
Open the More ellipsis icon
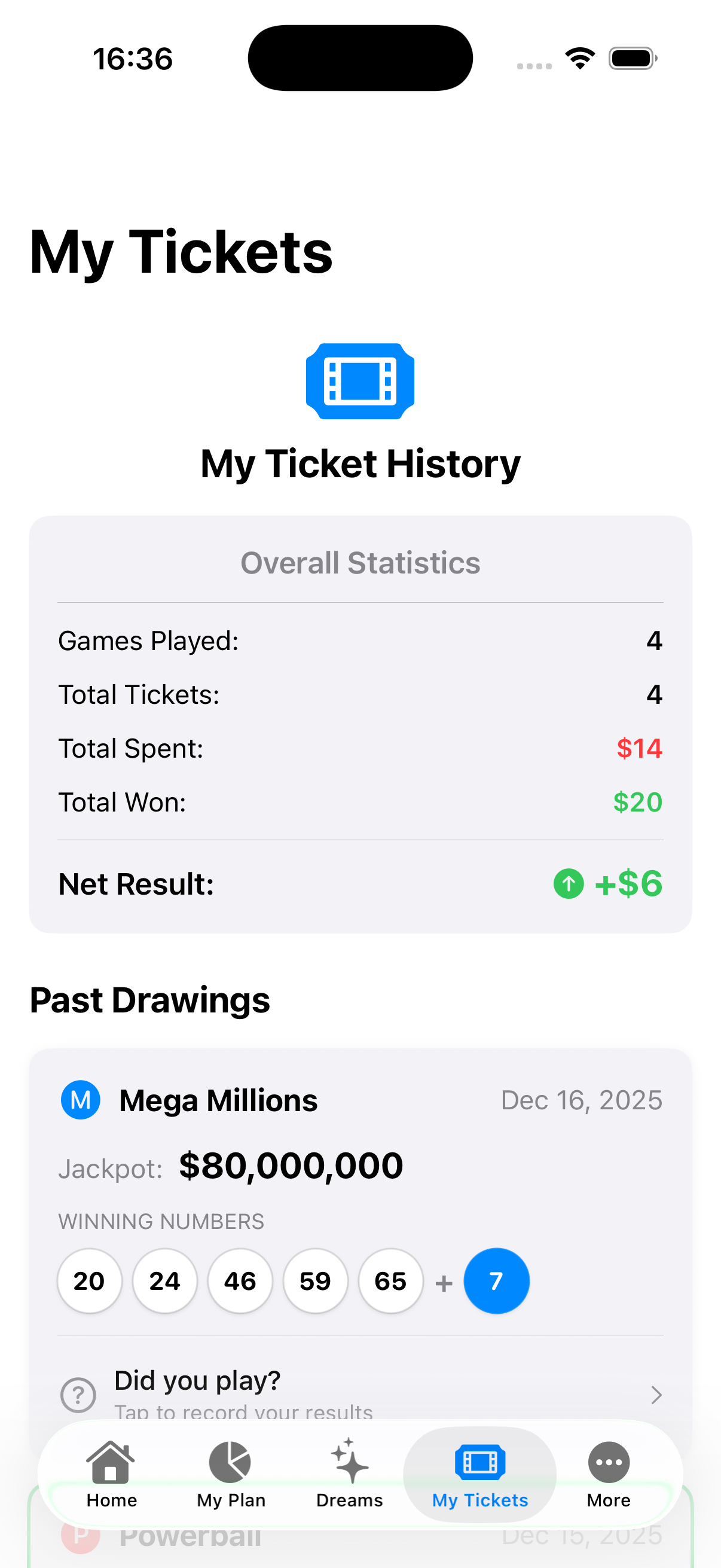(x=608, y=1461)
